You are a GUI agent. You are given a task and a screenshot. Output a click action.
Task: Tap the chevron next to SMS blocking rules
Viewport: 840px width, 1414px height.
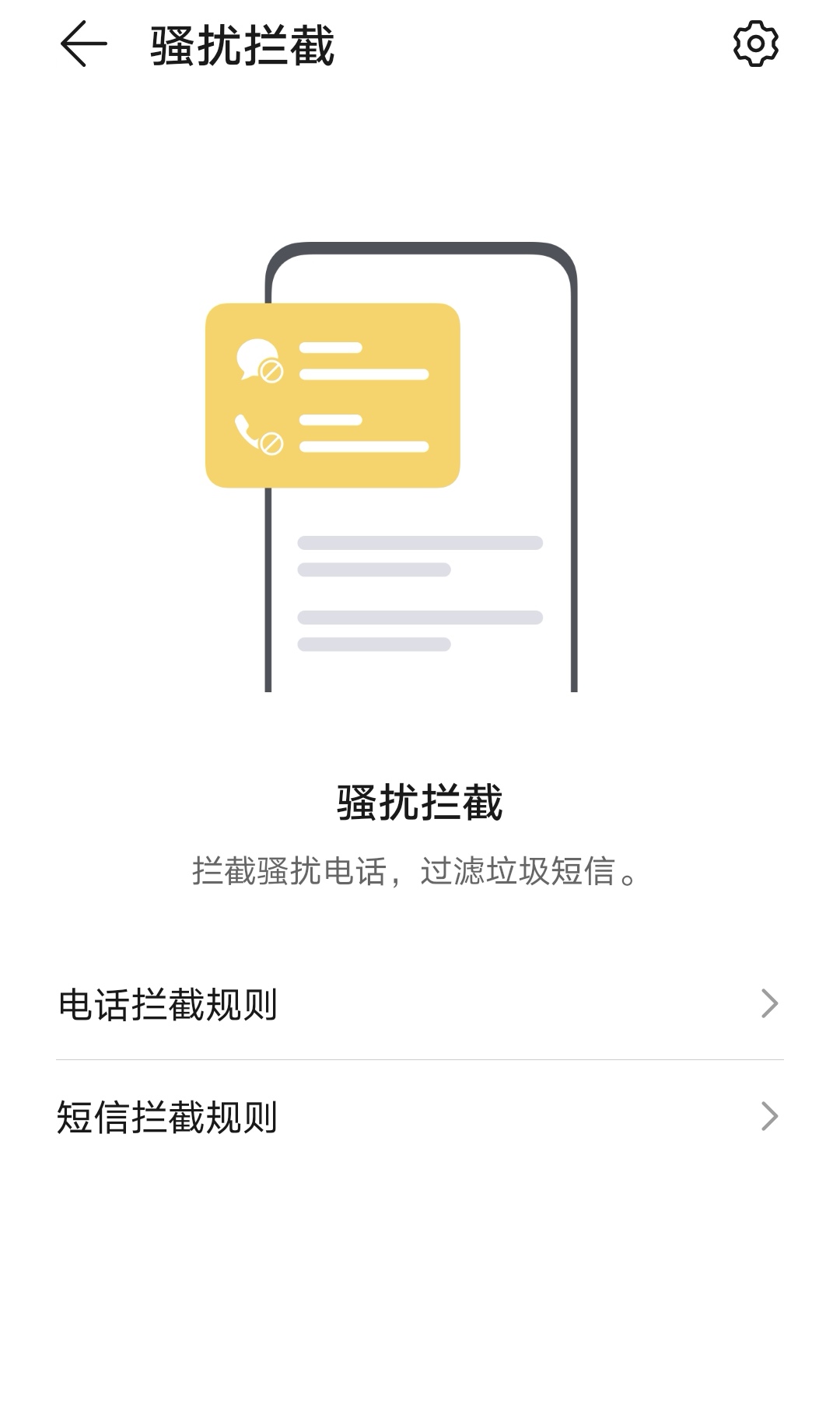tap(768, 1116)
